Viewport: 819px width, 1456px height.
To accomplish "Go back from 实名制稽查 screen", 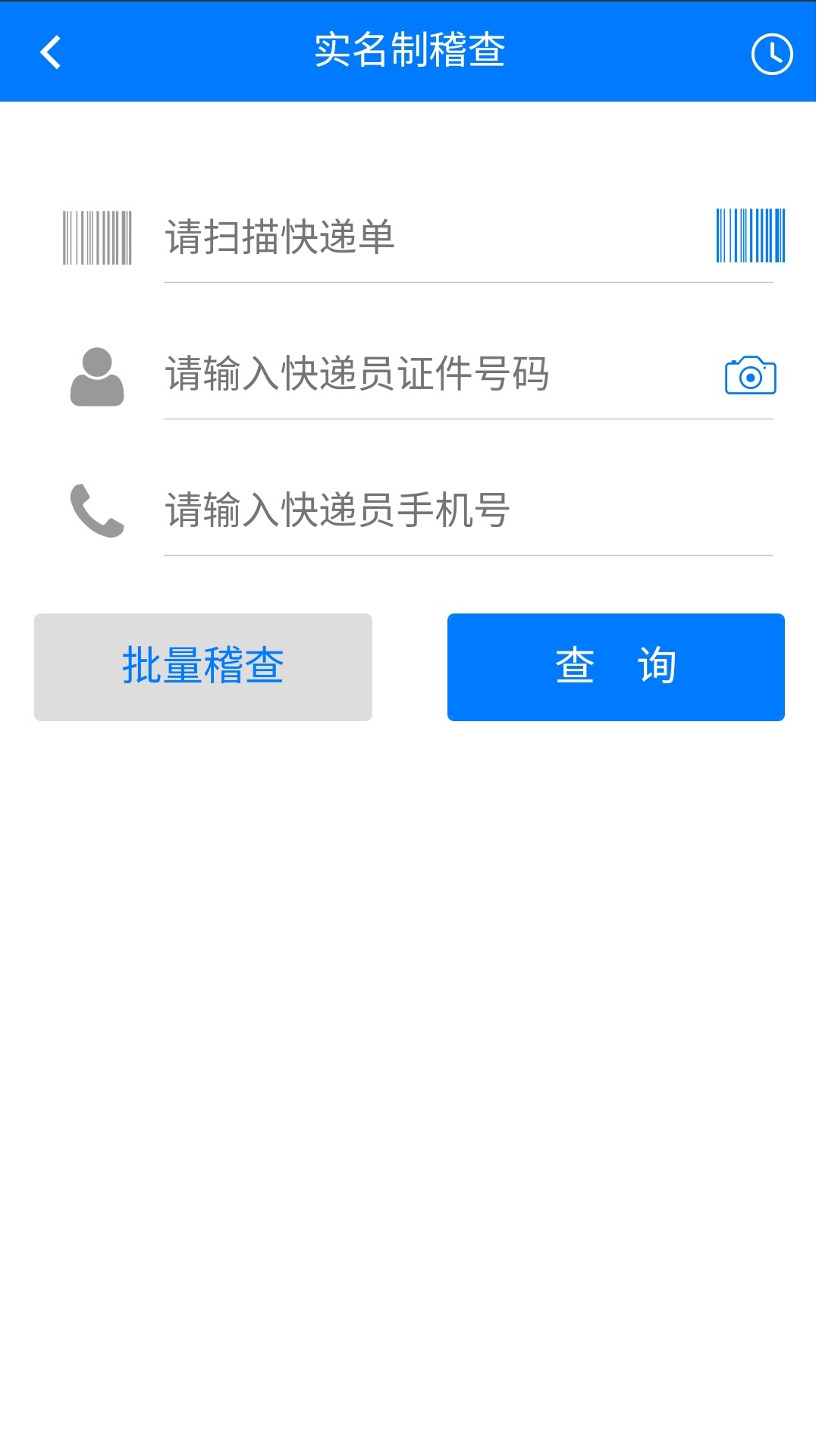I will pyautogui.click(x=51, y=52).
